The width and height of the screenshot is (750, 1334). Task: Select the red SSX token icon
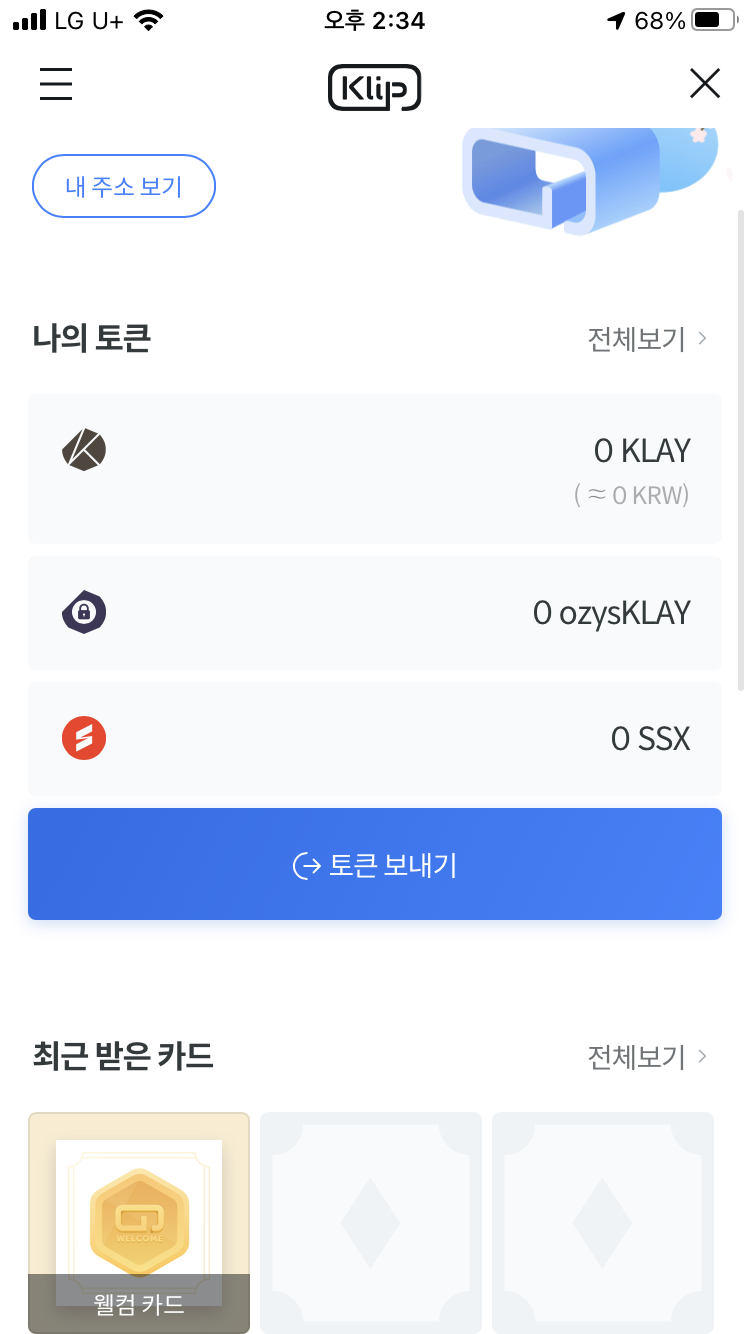(84, 738)
